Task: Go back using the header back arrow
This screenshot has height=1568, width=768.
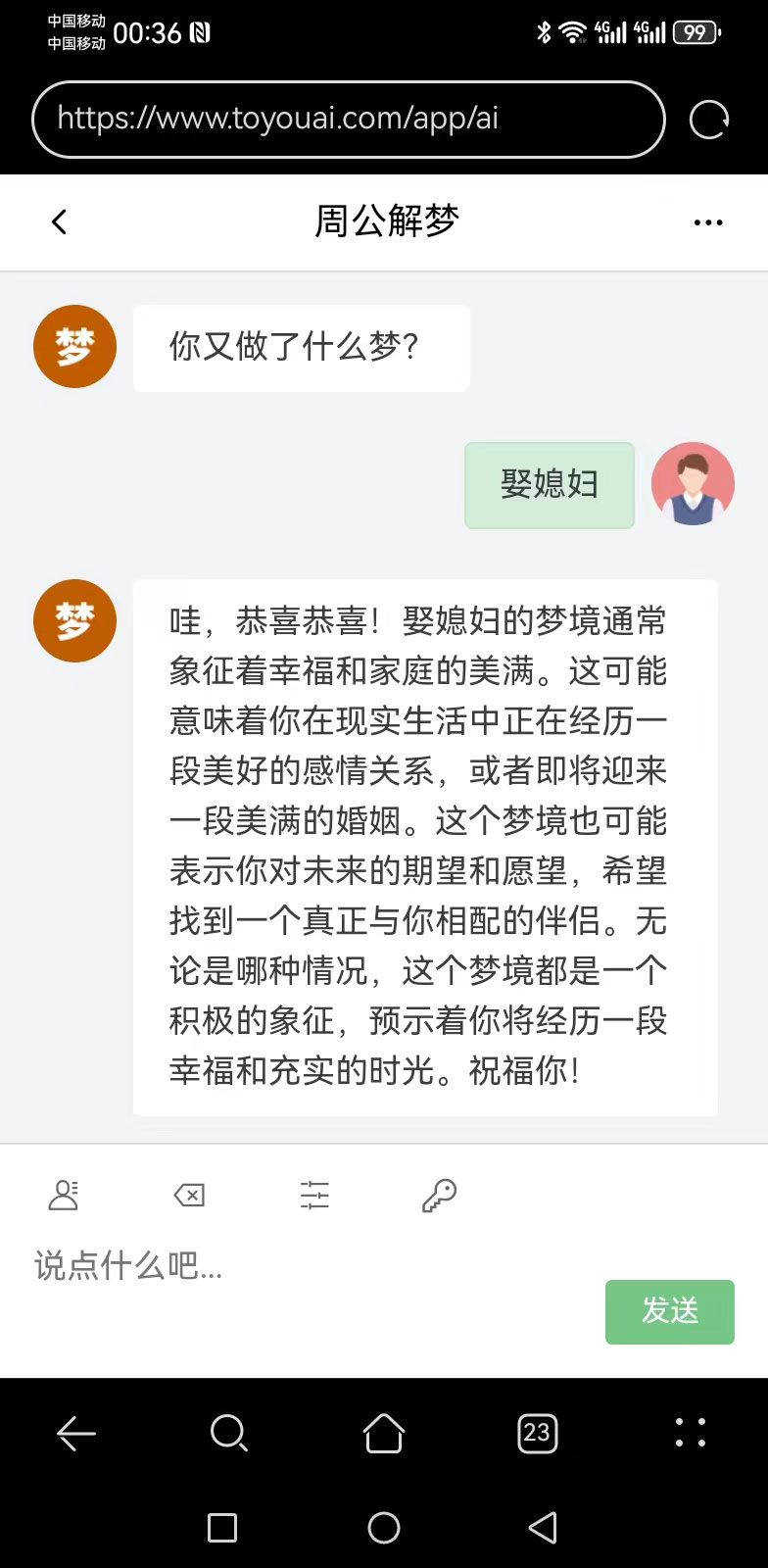Action: pos(60,222)
